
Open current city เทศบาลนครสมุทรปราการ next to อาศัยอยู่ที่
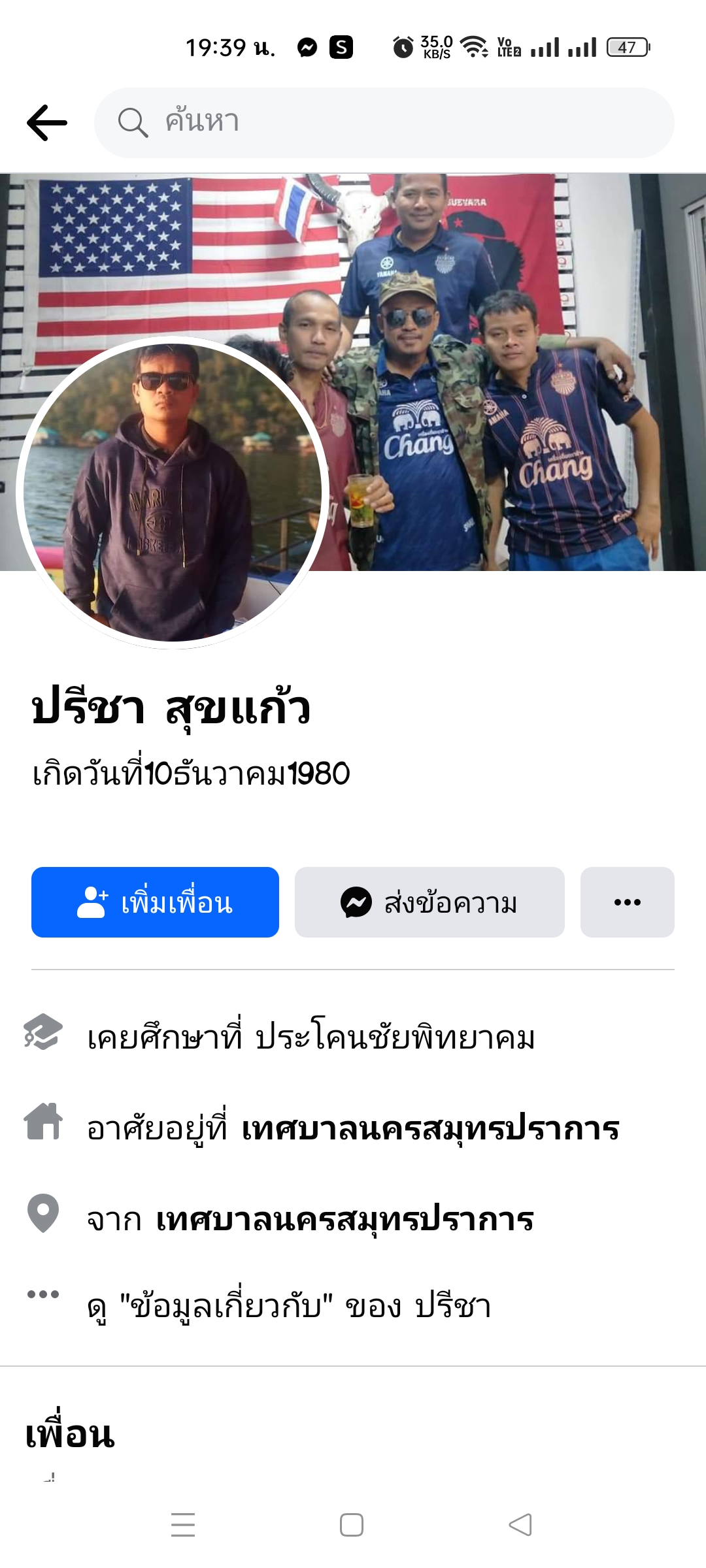pos(430,1128)
